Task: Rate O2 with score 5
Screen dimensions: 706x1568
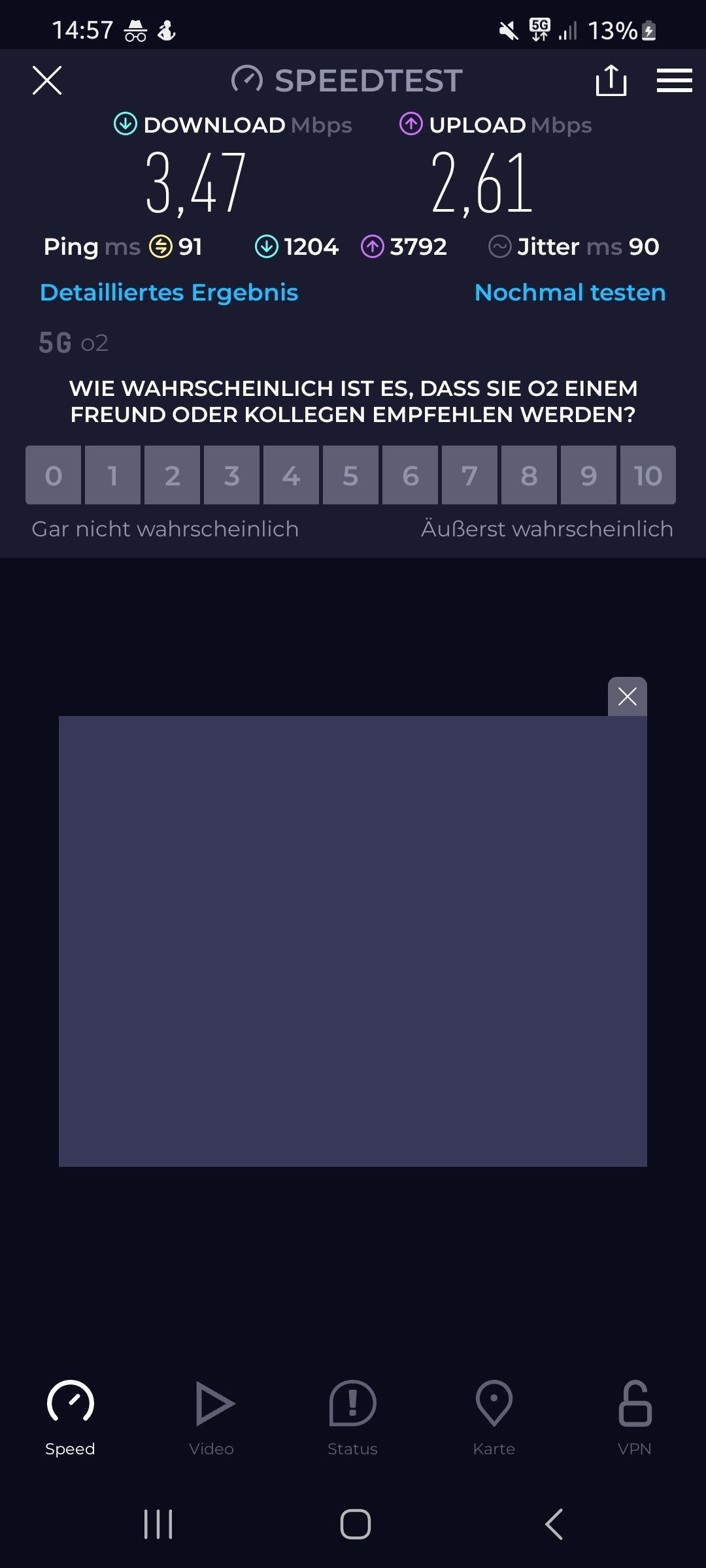Action: point(350,475)
